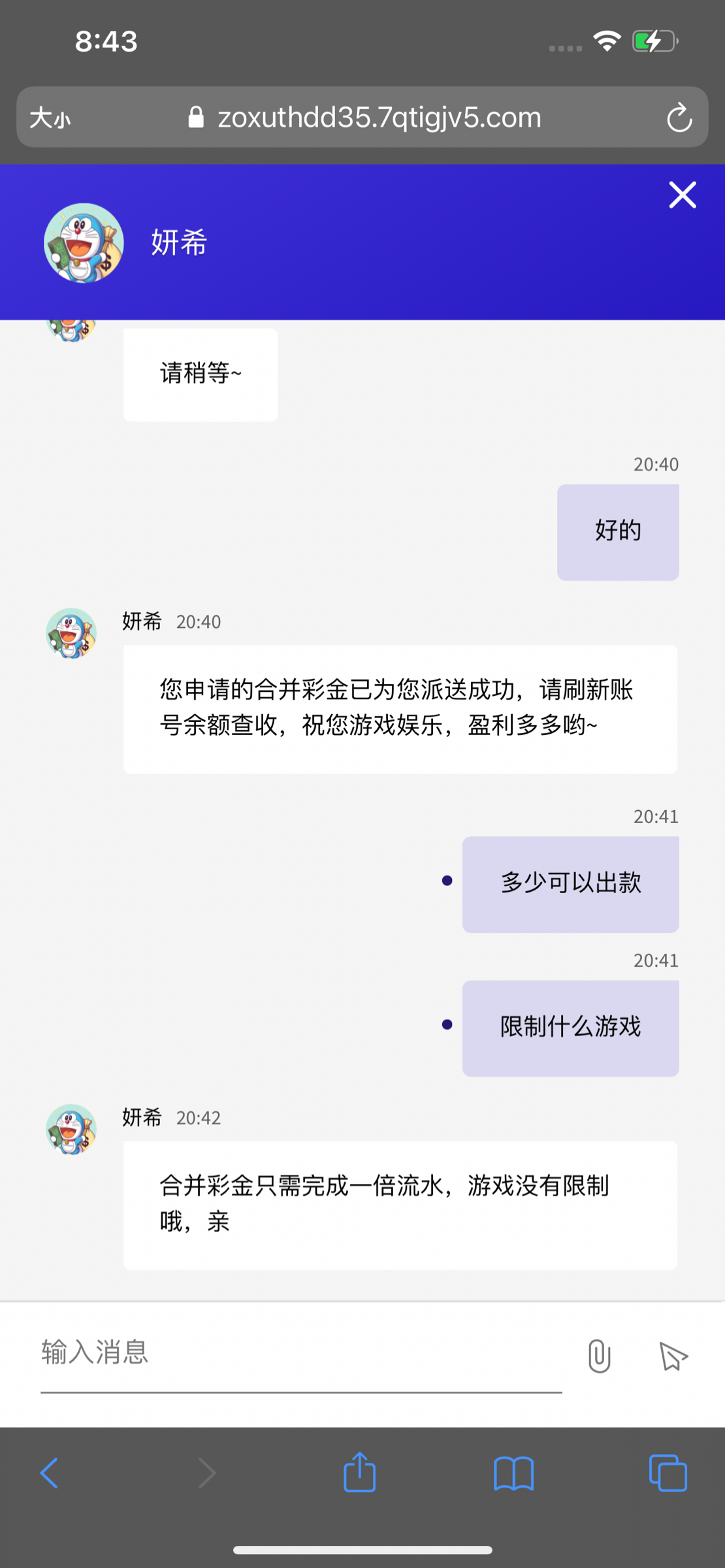Attach a file with the paperclip icon
725x1568 pixels.
599,1356
